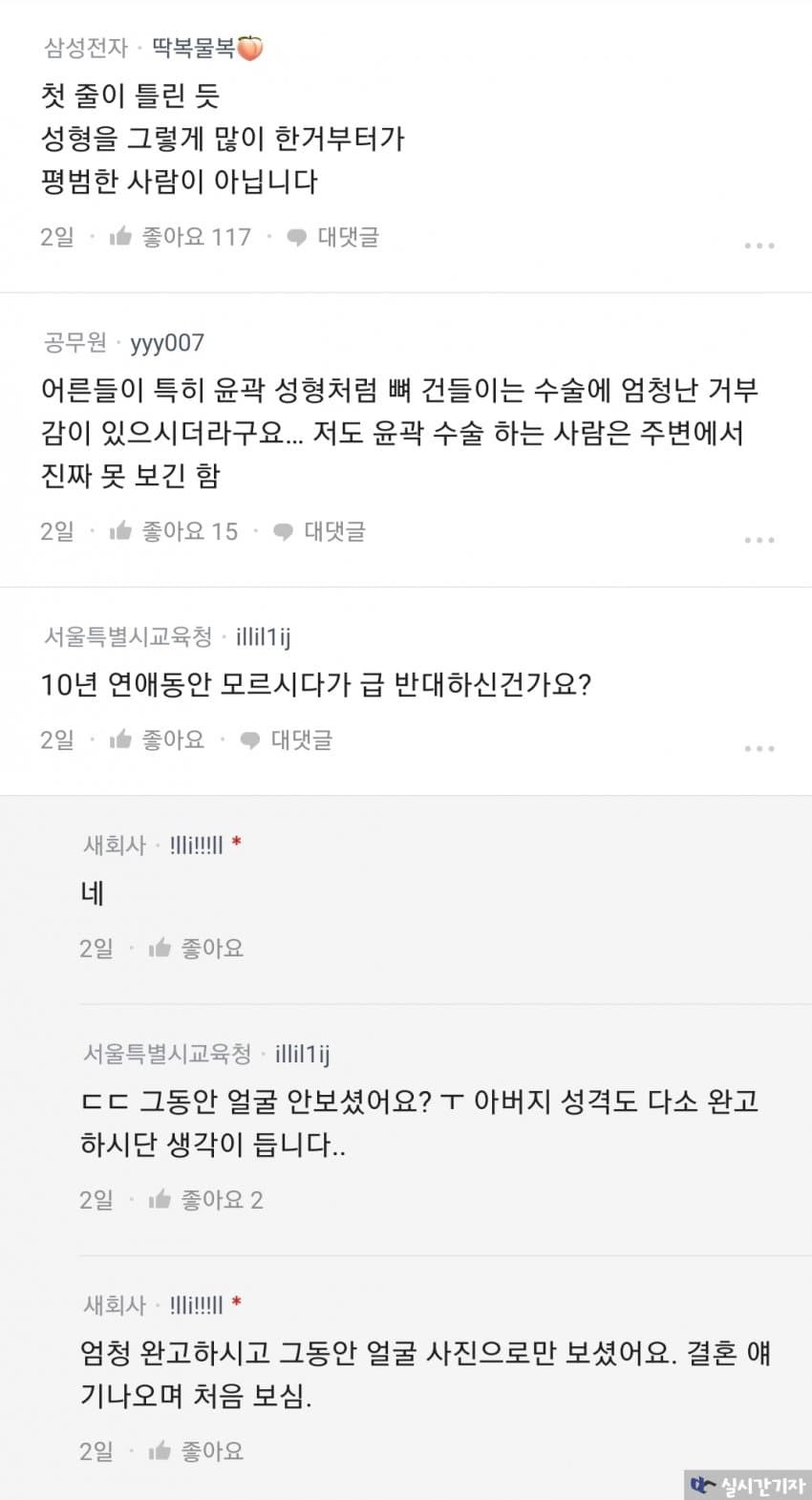812x1500 pixels.
Task: Like yyy007's comment with 15 likes
Action: pos(173,531)
